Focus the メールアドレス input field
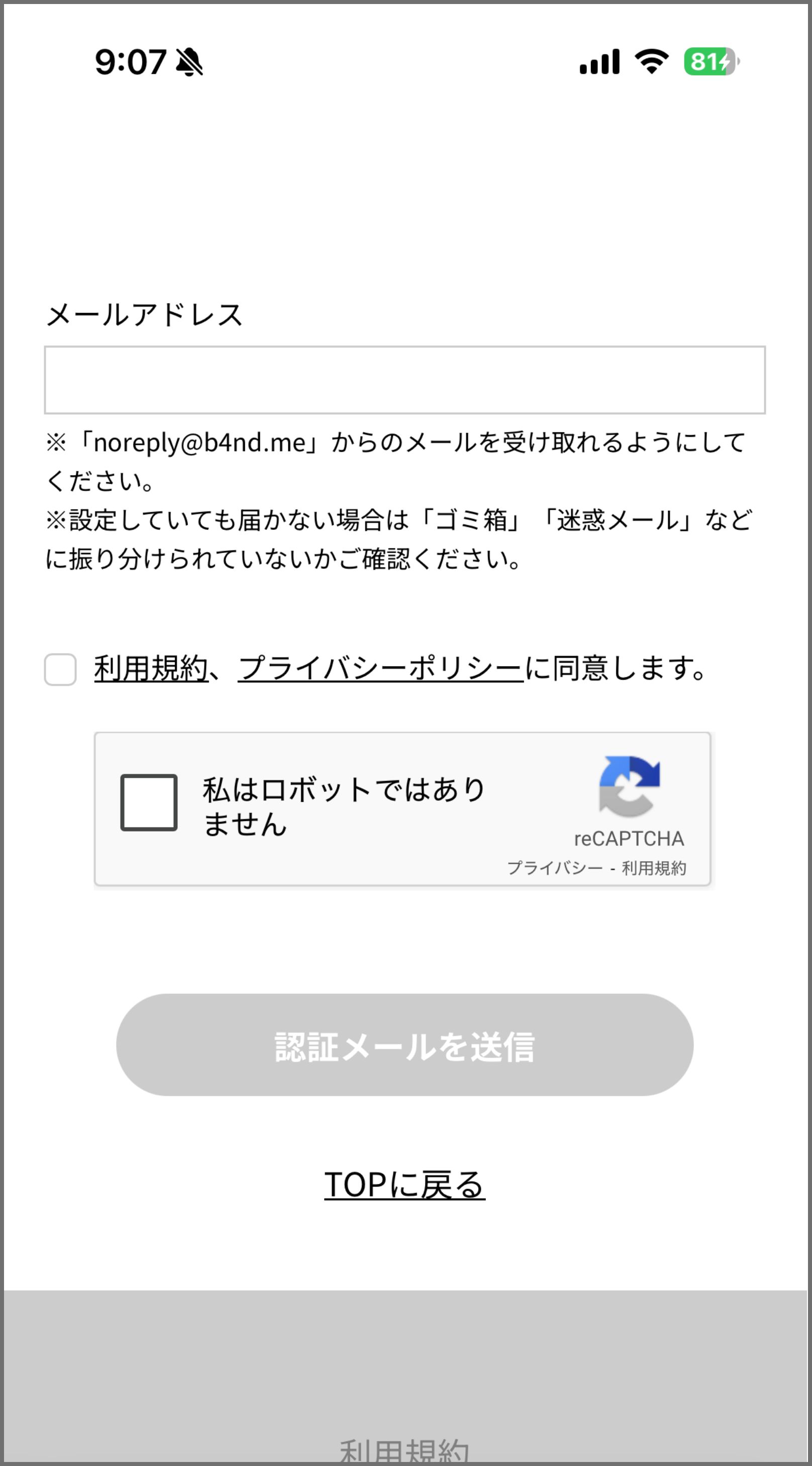The height and width of the screenshot is (1466, 812). [405, 380]
